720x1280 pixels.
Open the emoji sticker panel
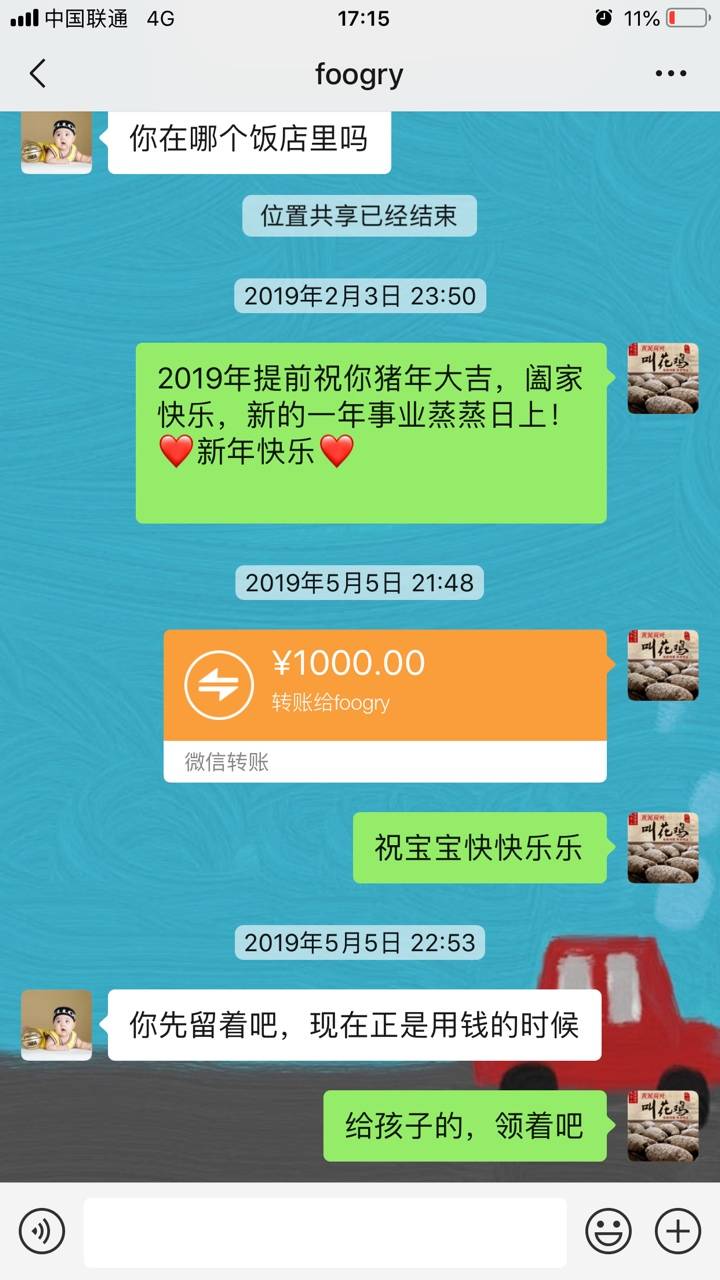[x=608, y=1231]
